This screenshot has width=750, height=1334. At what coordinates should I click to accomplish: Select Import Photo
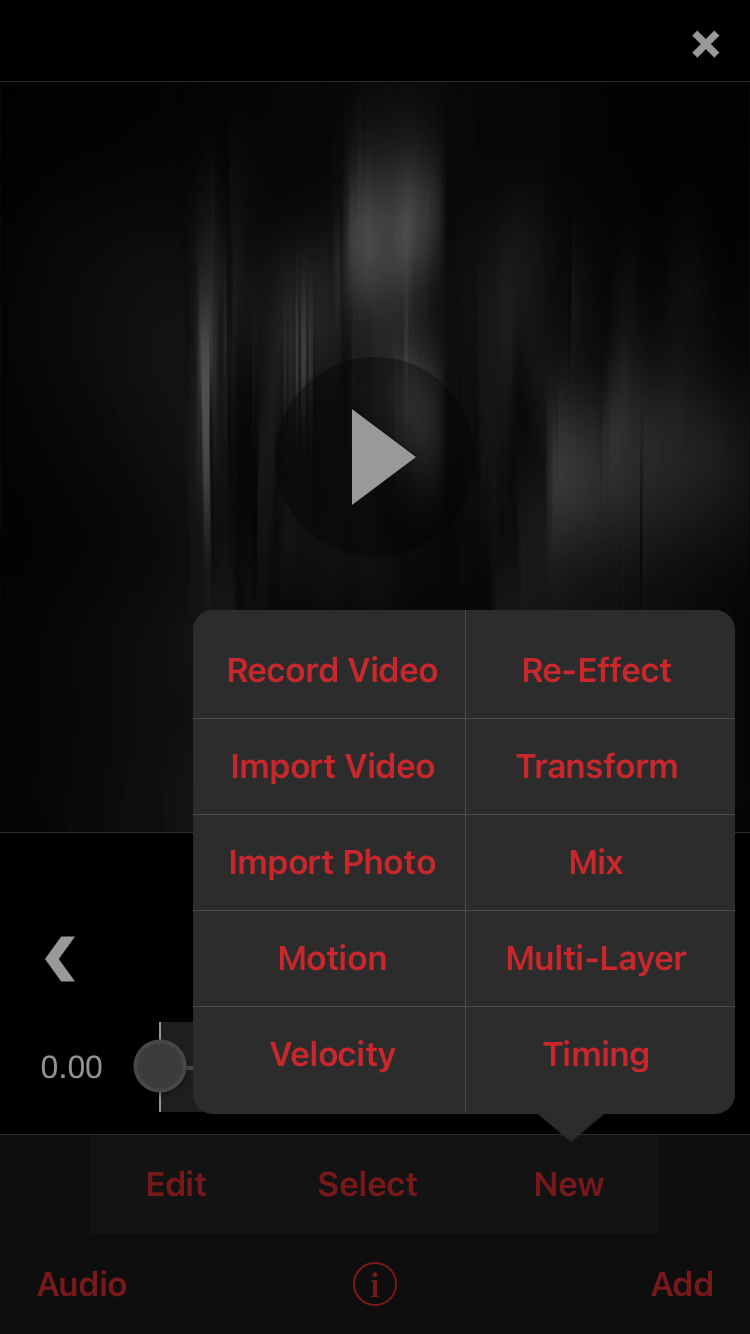click(x=332, y=862)
